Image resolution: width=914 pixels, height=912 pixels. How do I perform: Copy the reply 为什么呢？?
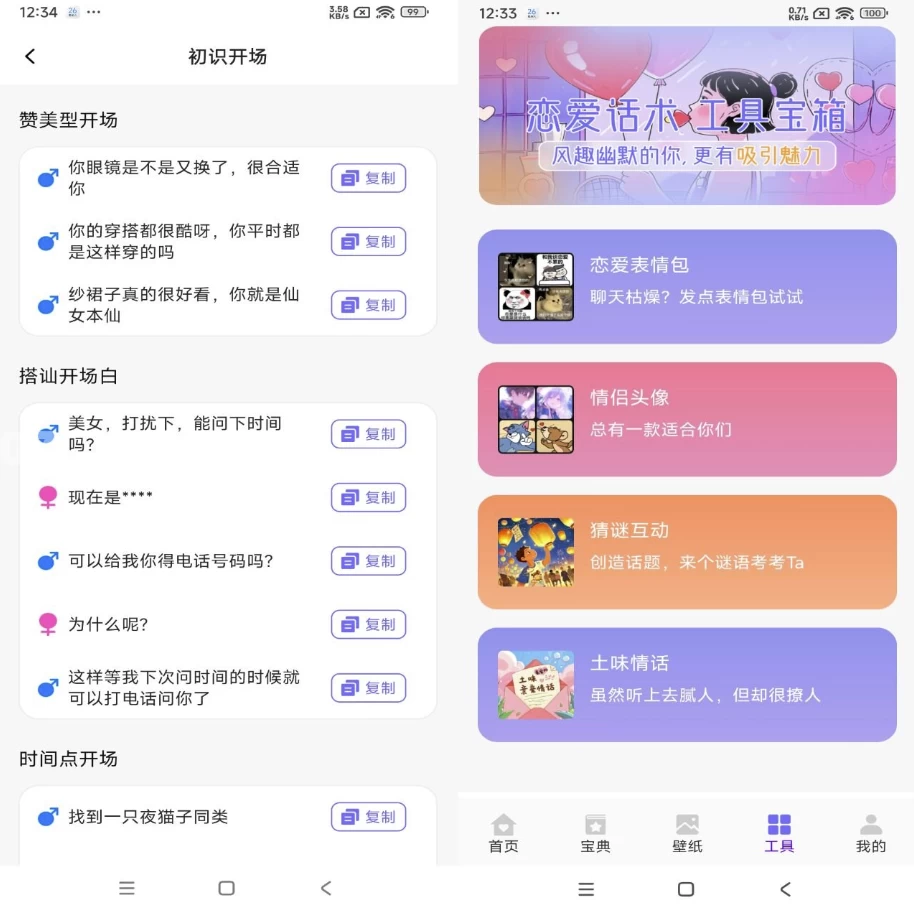click(x=368, y=625)
